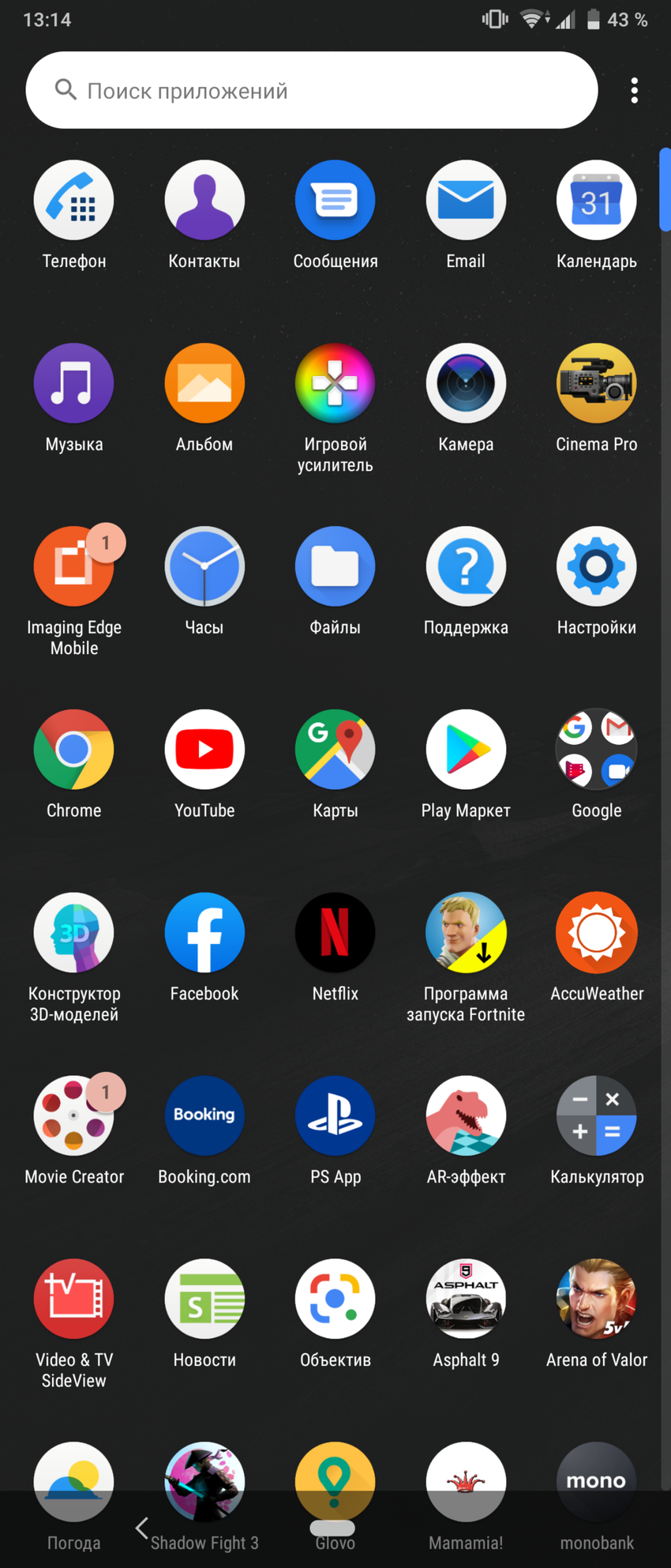
Task: Expand the Google apps folder
Action: [x=596, y=750]
